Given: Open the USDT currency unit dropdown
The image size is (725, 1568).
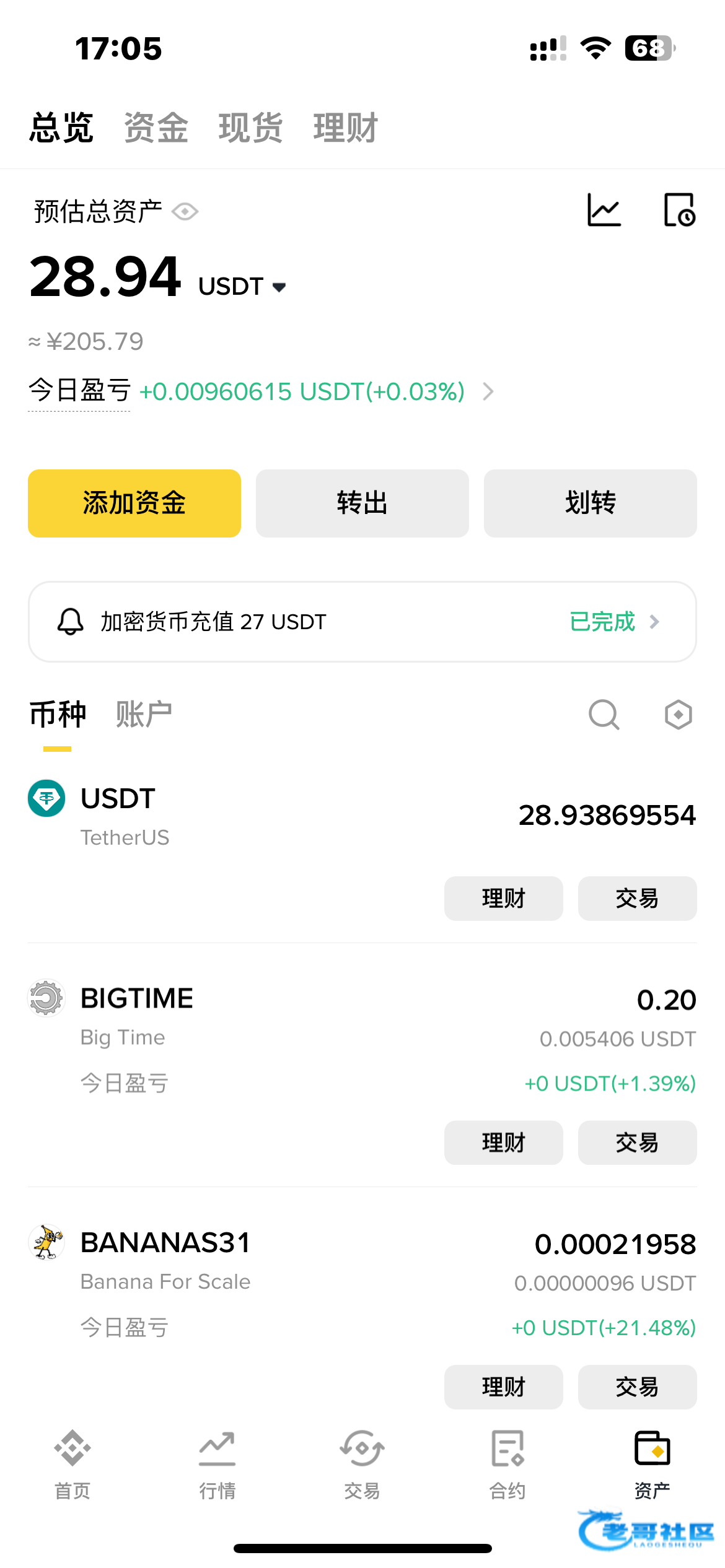Looking at the screenshot, I should coord(243,287).
